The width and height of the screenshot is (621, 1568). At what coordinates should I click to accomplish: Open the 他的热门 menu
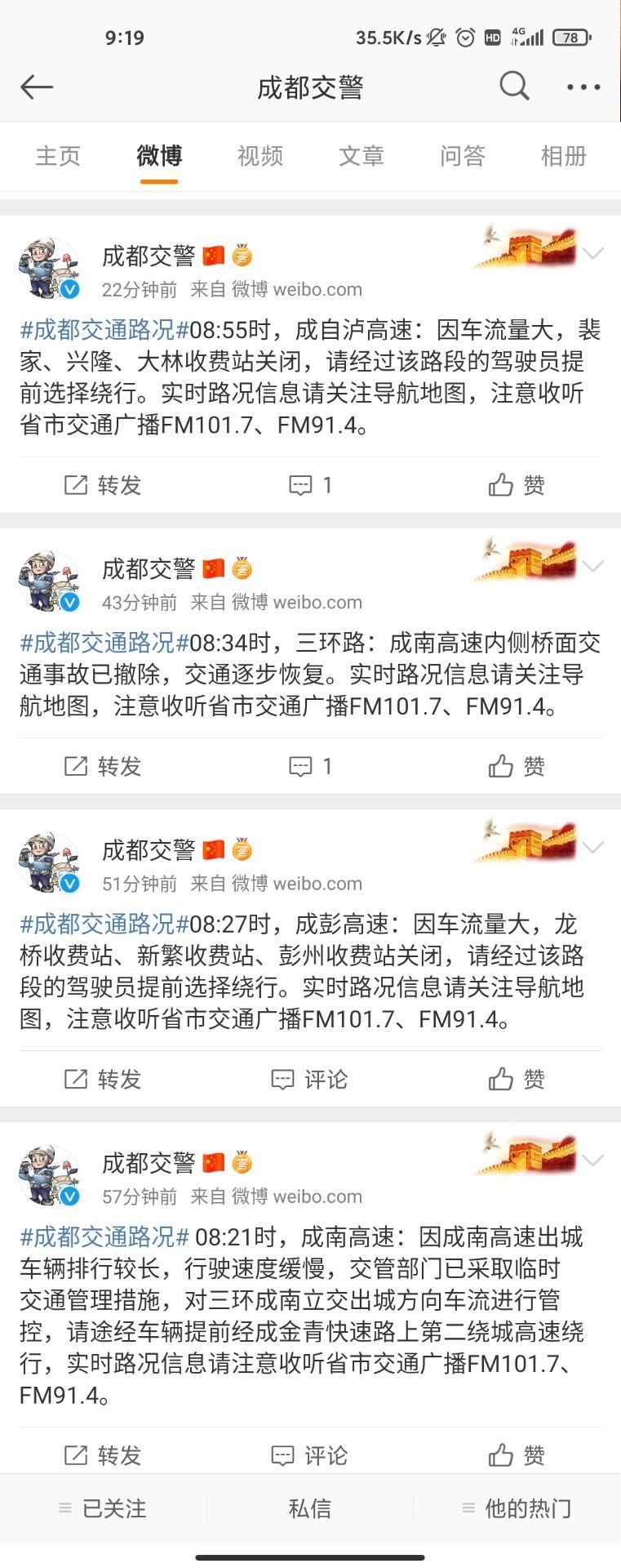pyautogui.click(x=517, y=1508)
